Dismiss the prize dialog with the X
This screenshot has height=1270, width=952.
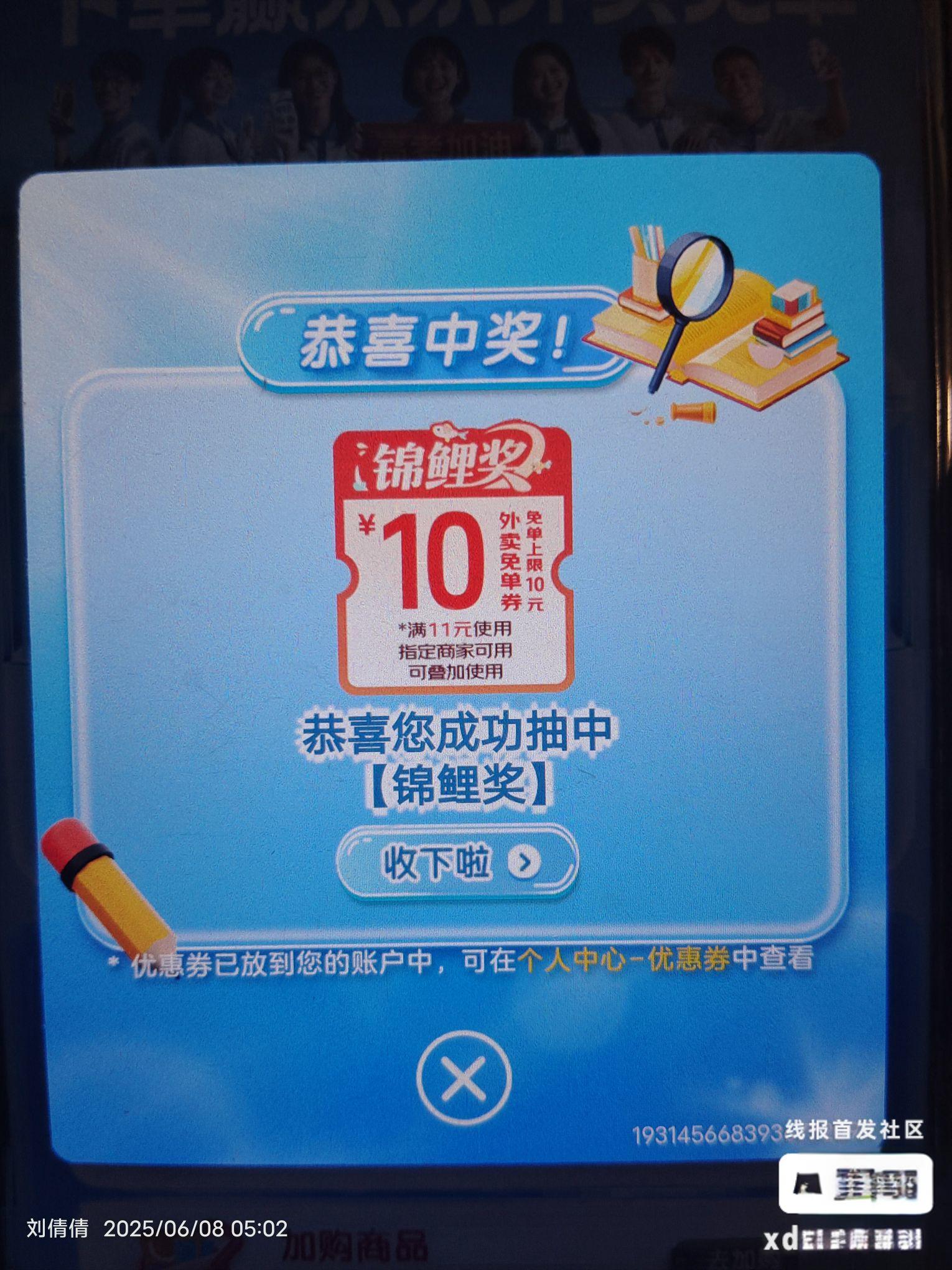(x=464, y=1079)
